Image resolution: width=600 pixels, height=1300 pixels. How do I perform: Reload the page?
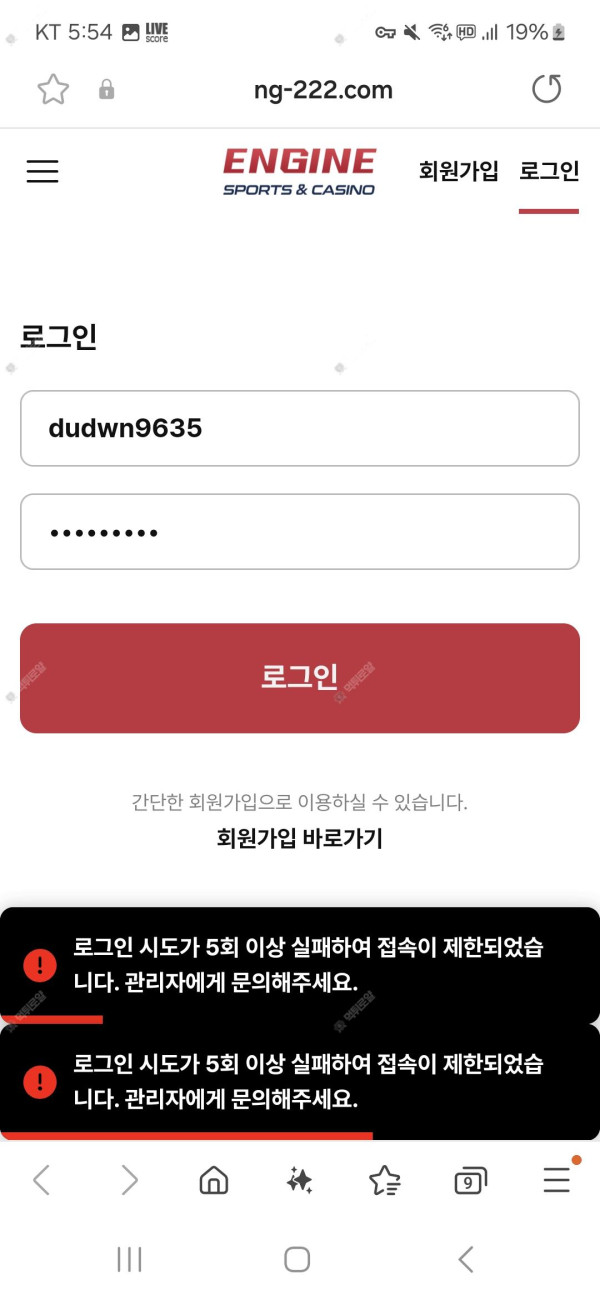(546, 90)
